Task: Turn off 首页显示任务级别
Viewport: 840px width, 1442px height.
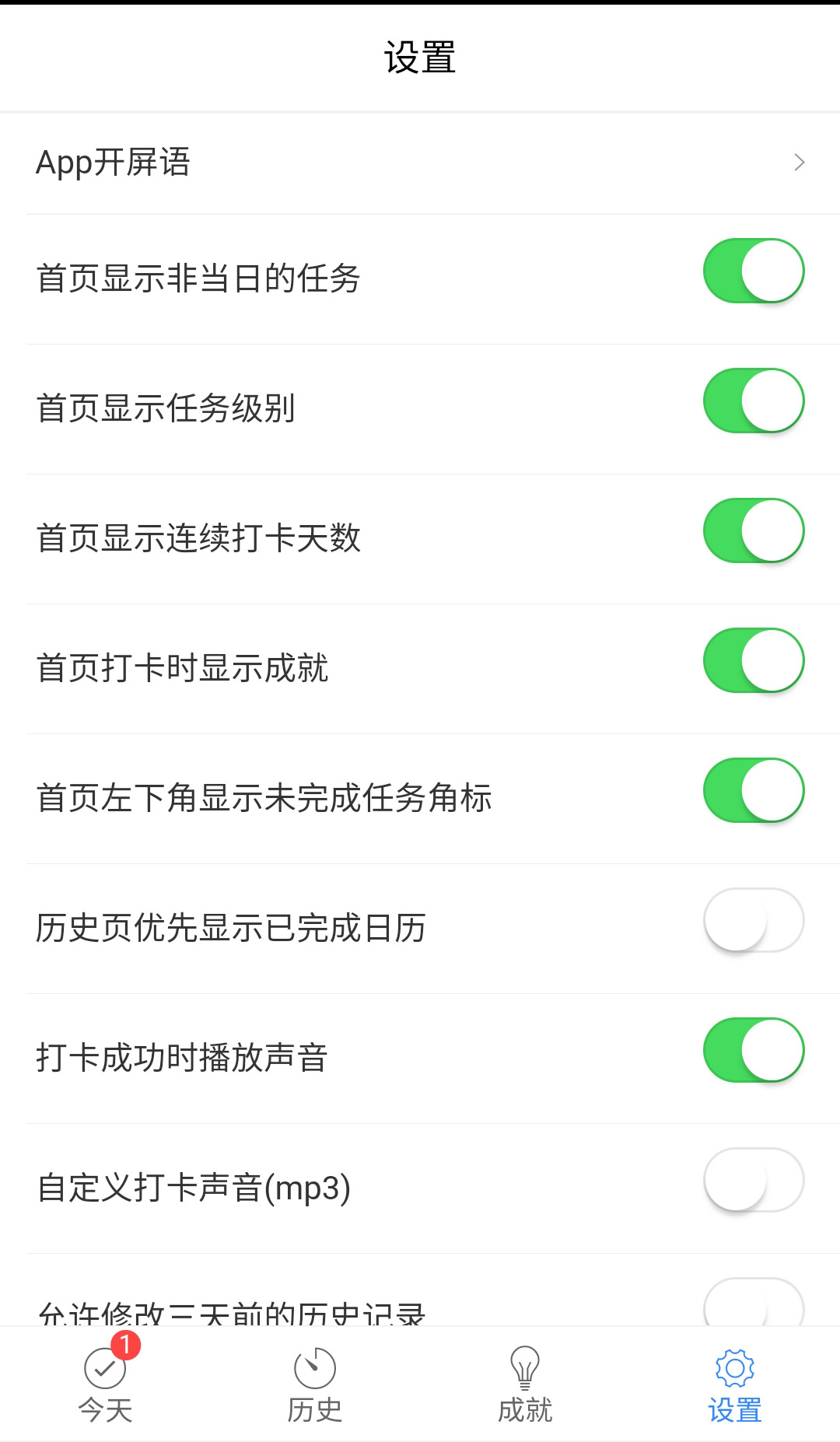Action: point(752,401)
